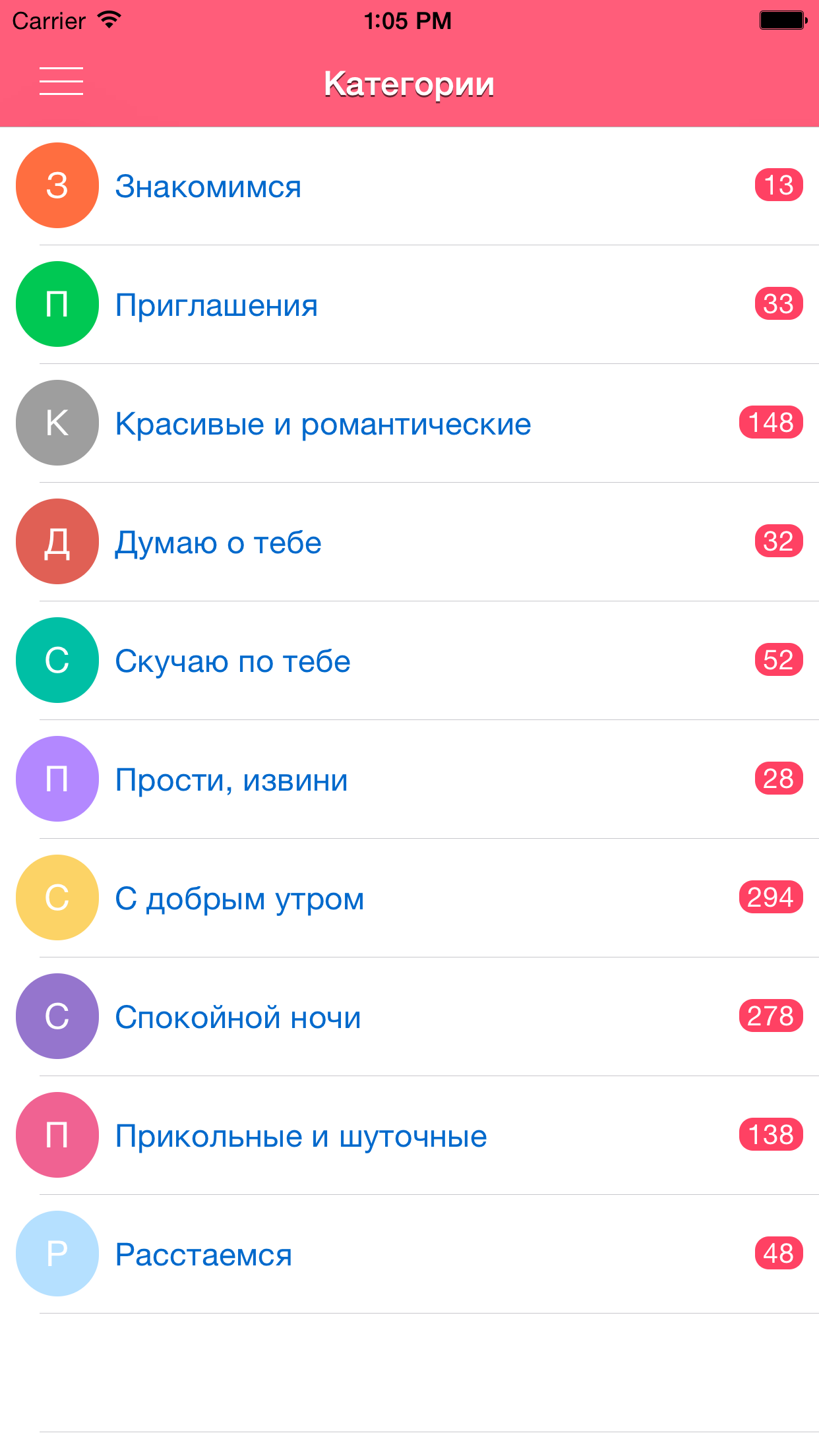Click the red Д circle icon for Думаю о тебе
This screenshot has height=1456, width=819.
tap(57, 541)
